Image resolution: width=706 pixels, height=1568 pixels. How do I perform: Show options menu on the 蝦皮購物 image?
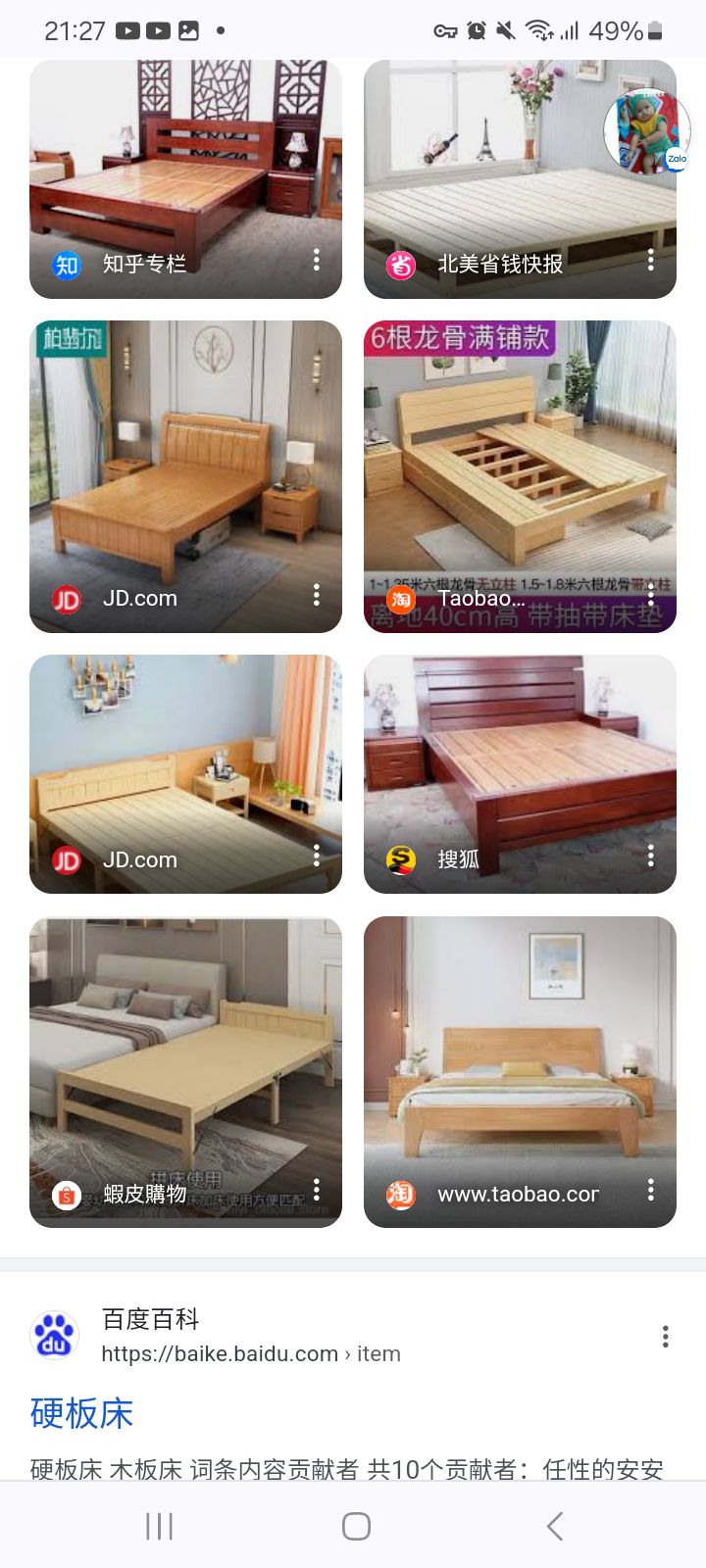tap(317, 1191)
